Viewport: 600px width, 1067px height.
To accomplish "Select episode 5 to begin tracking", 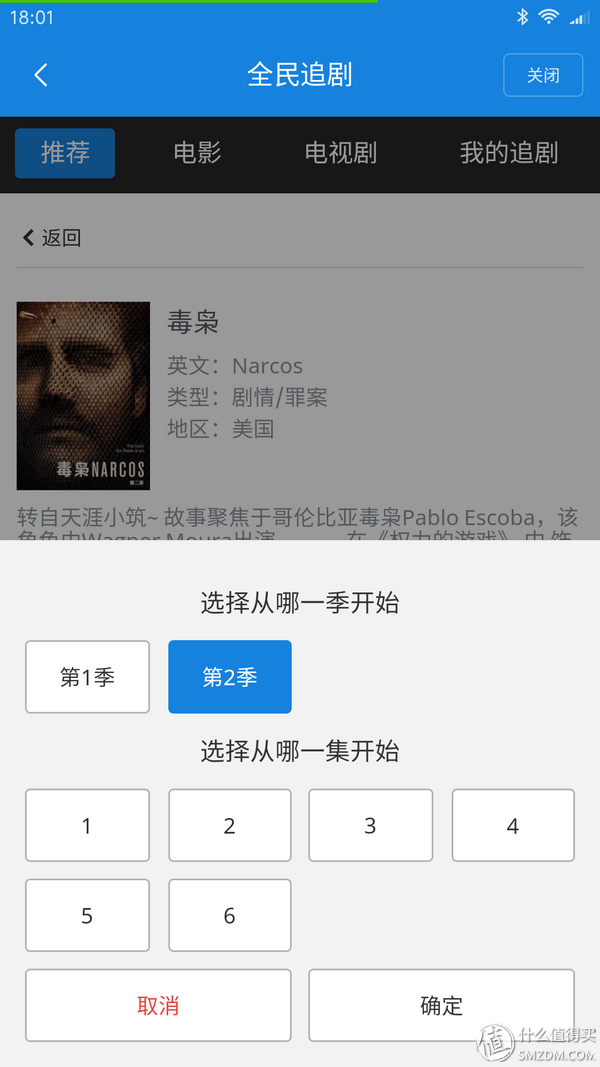I will tap(87, 915).
